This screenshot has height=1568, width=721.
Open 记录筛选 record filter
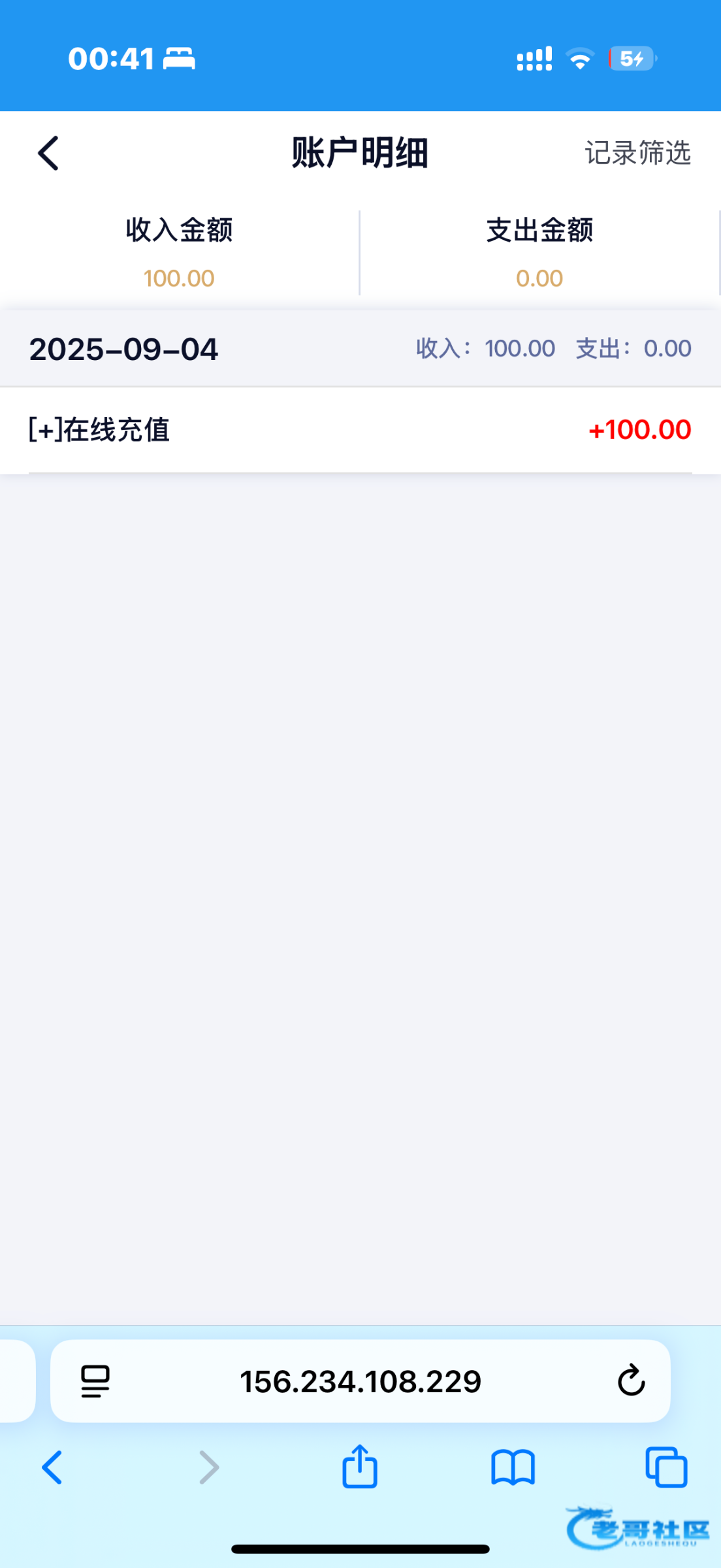click(x=637, y=154)
